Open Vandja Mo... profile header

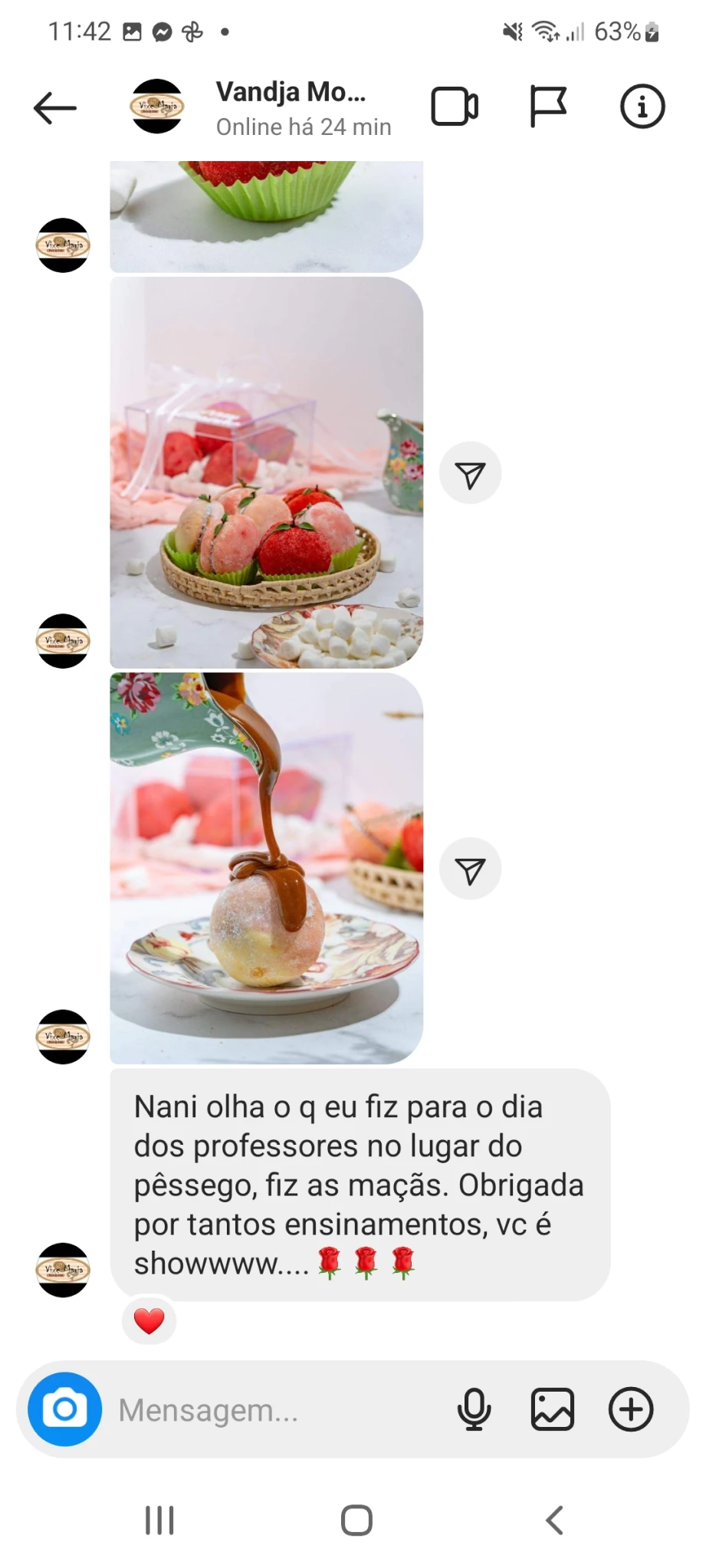point(291,107)
